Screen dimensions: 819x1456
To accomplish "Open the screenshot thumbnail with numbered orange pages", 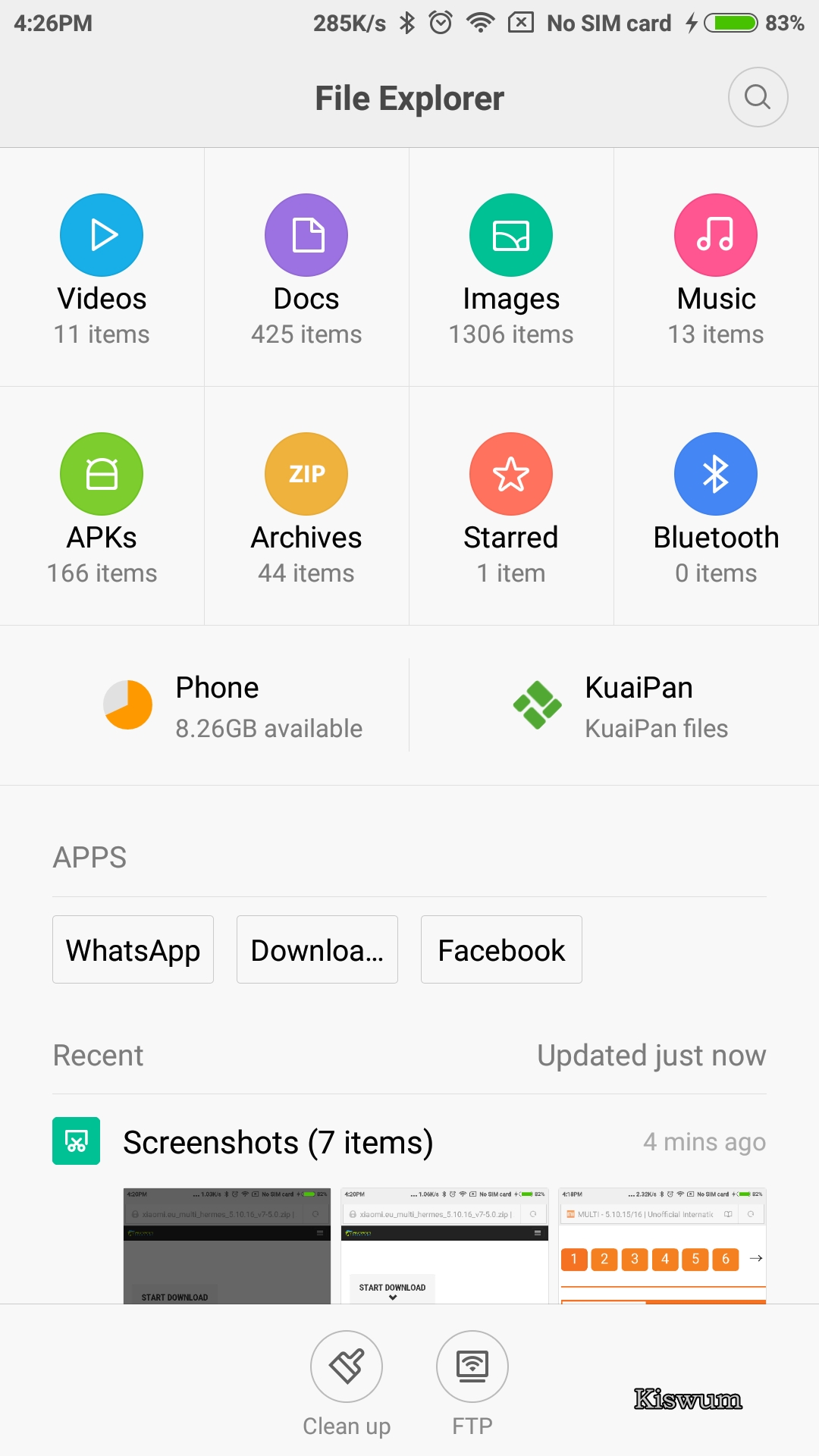I will 662,1246.
